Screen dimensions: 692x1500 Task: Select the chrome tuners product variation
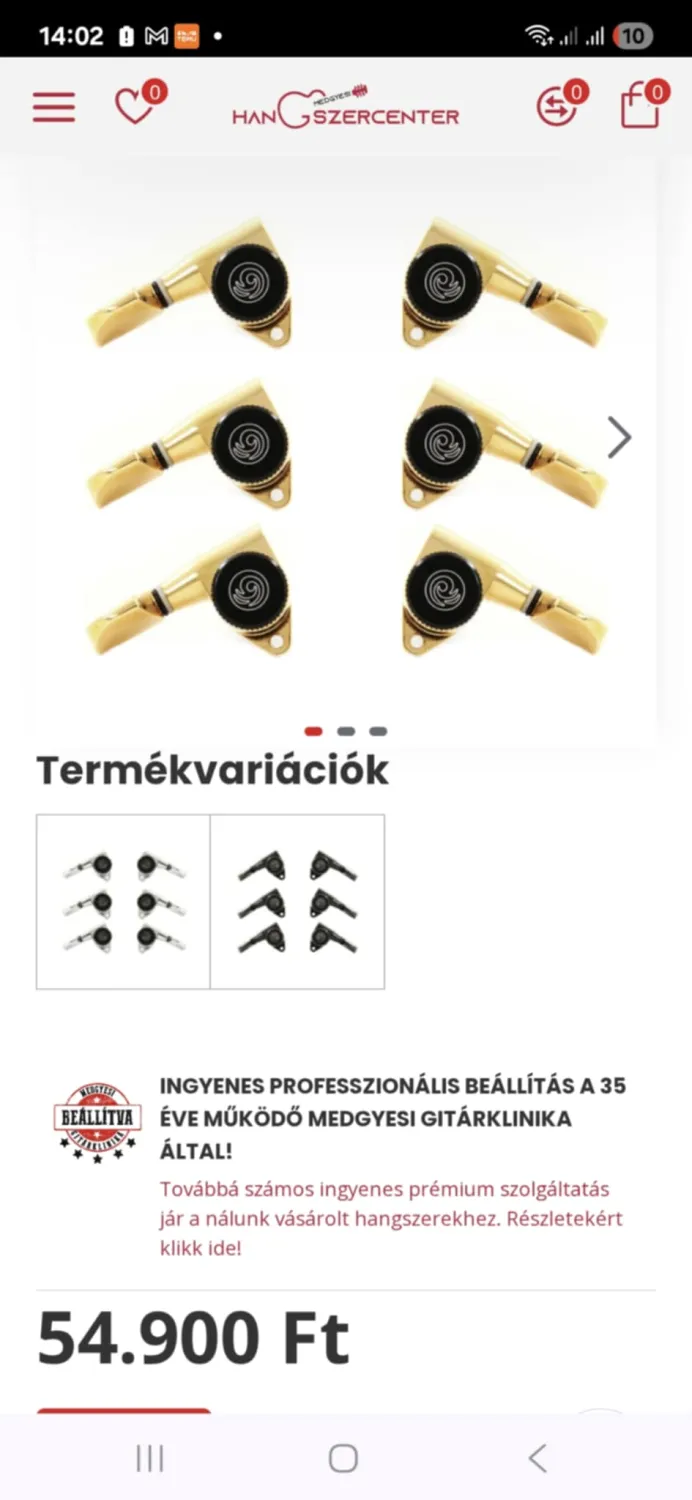124,901
